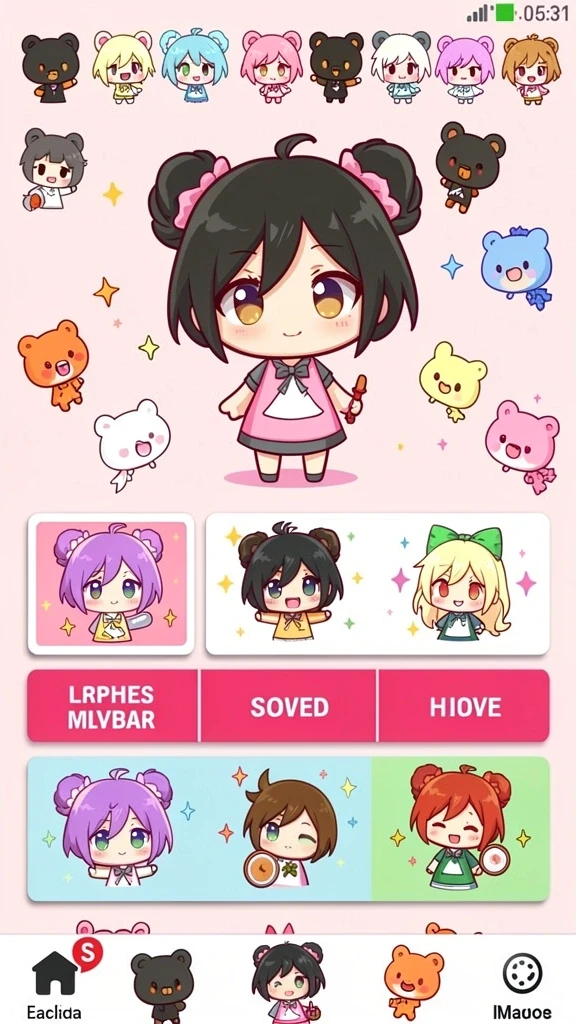576x1024 pixels.
Task: Open the IMauoe tab
Action: [x=521, y=984]
